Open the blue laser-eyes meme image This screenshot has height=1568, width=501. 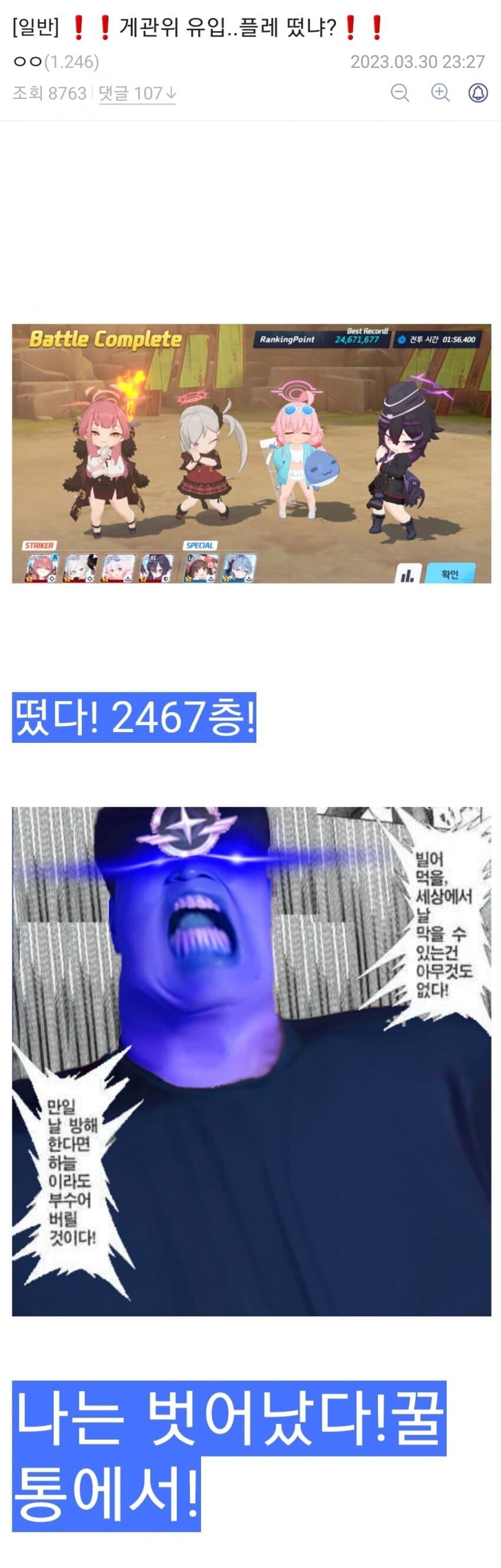pos(251,1061)
